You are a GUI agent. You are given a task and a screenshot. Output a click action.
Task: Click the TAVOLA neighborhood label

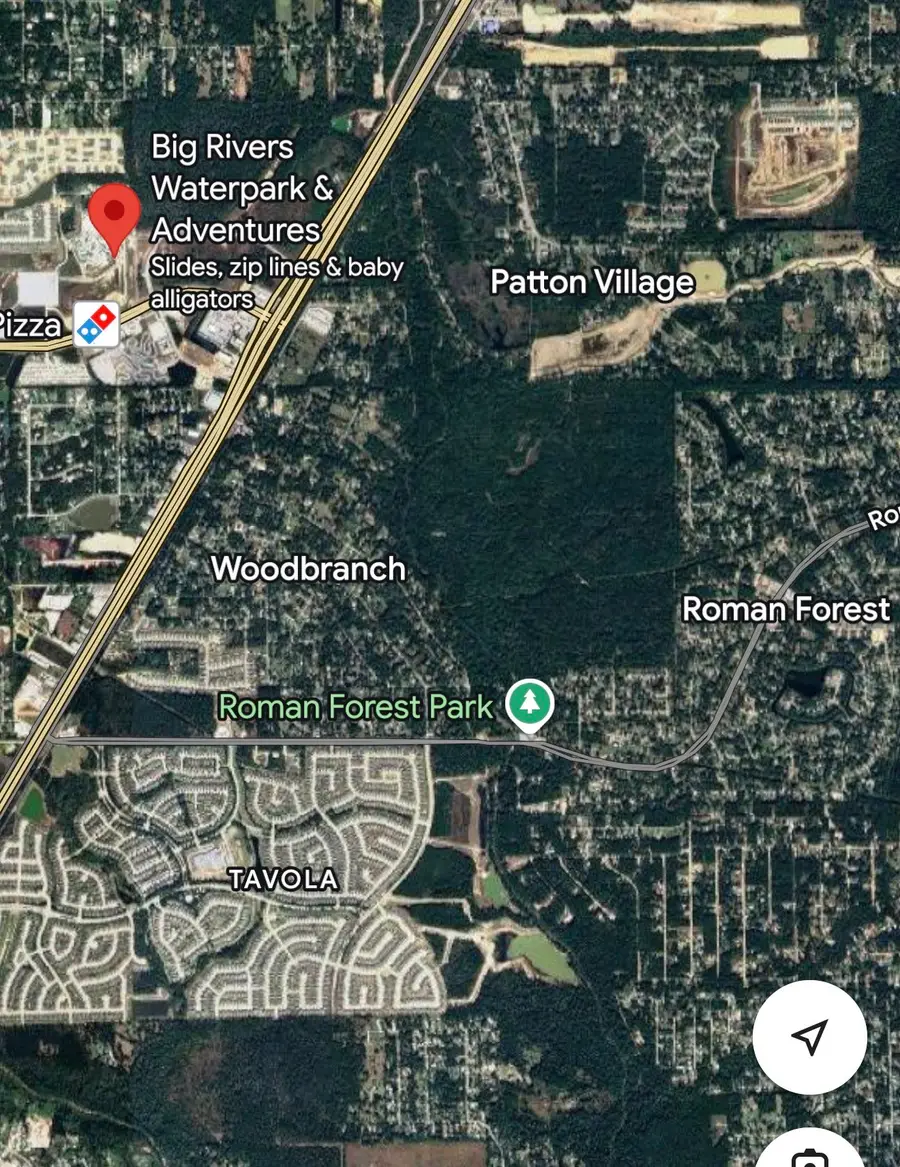(283, 880)
